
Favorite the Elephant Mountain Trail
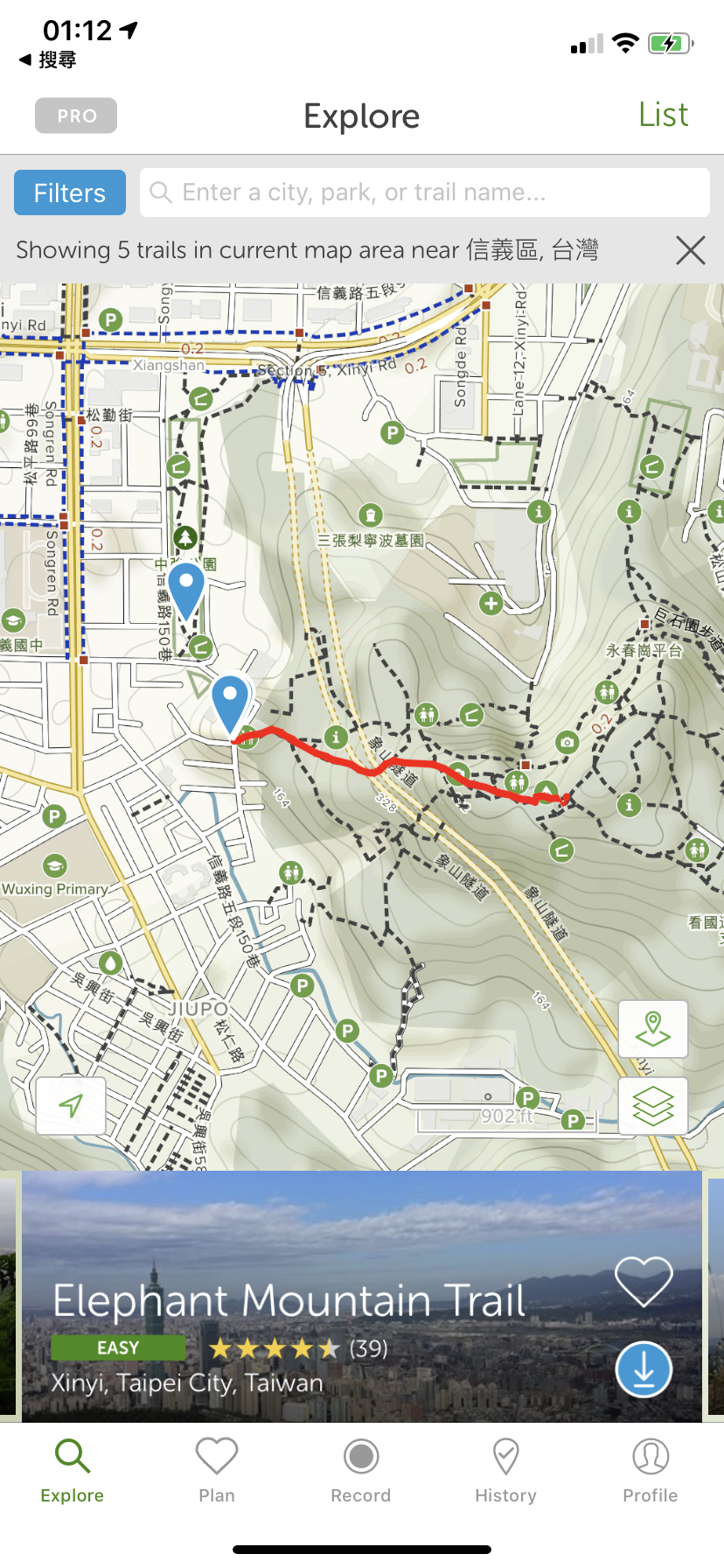644,1281
